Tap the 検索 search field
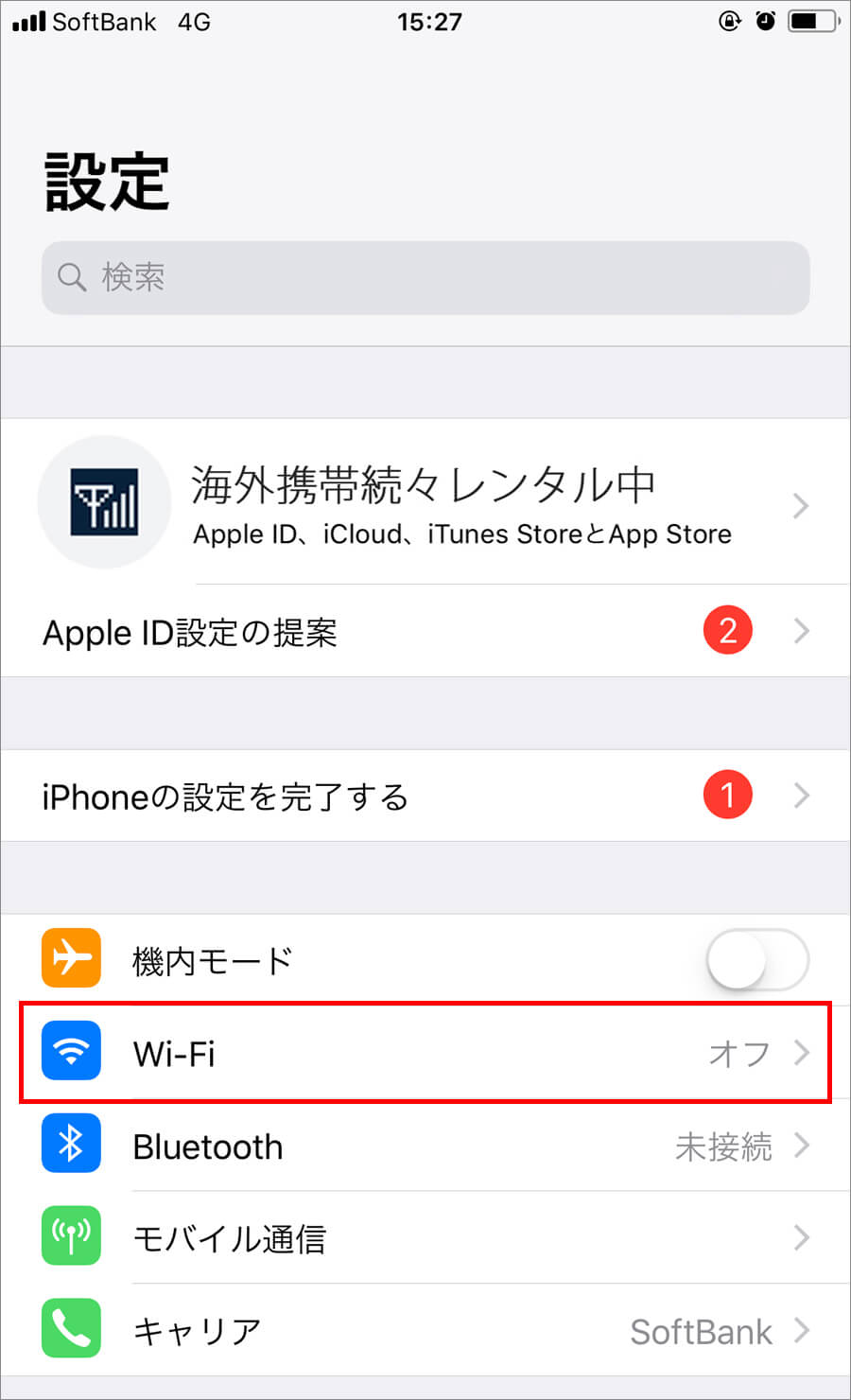The width and height of the screenshot is (851, 1400). click(425, 277)
